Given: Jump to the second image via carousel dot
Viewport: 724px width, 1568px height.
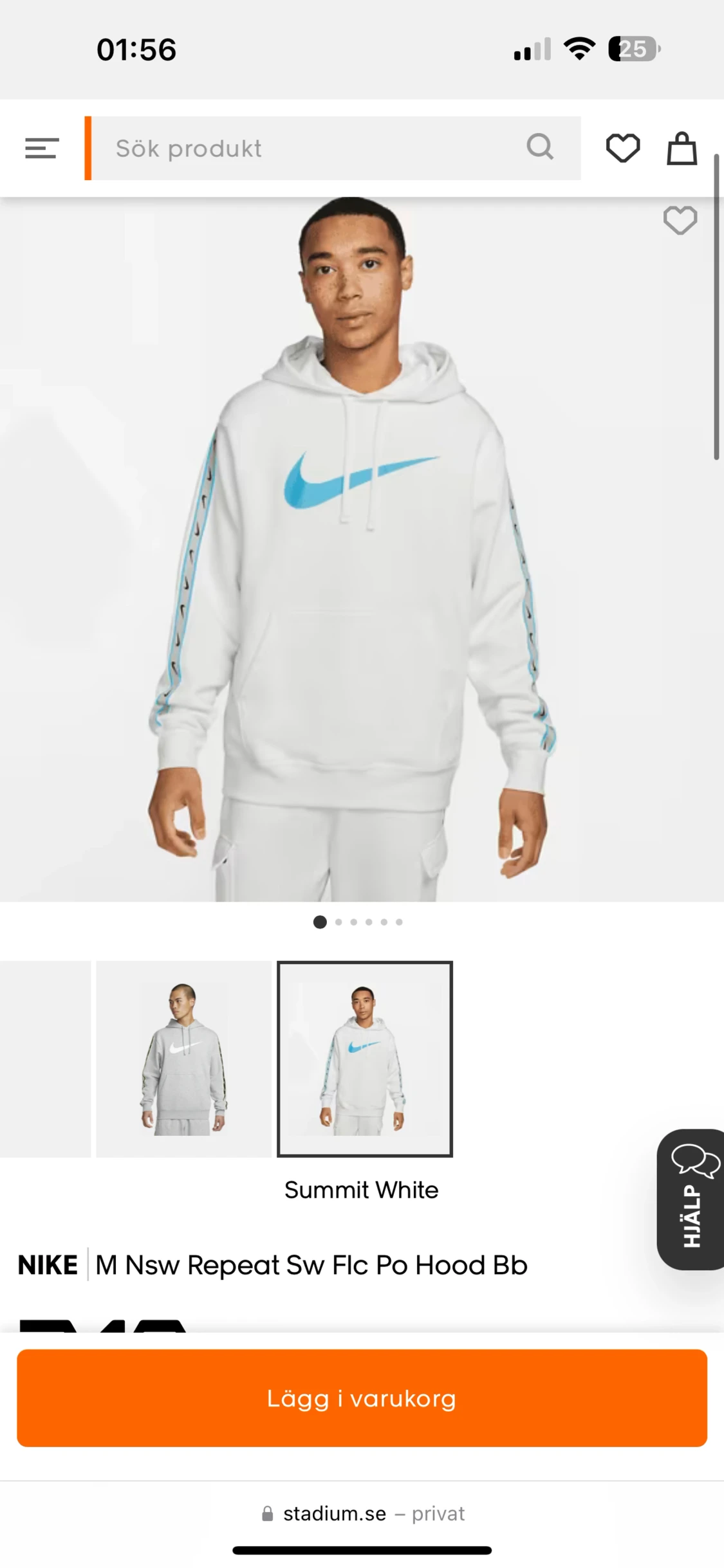Looking at the screenshot, I should click(x=337, y=922).
